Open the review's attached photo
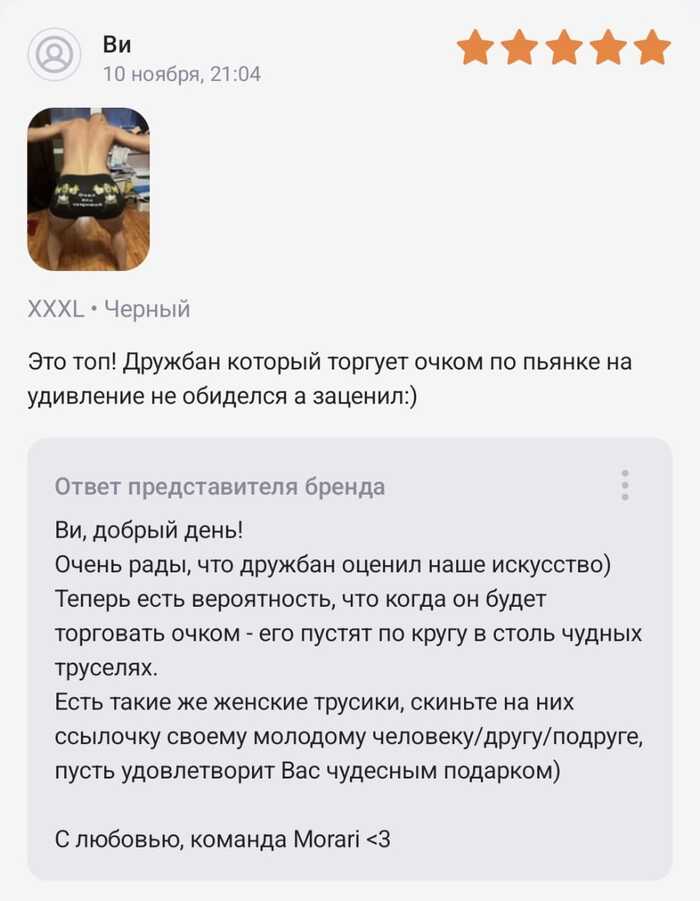 (88, 189)
